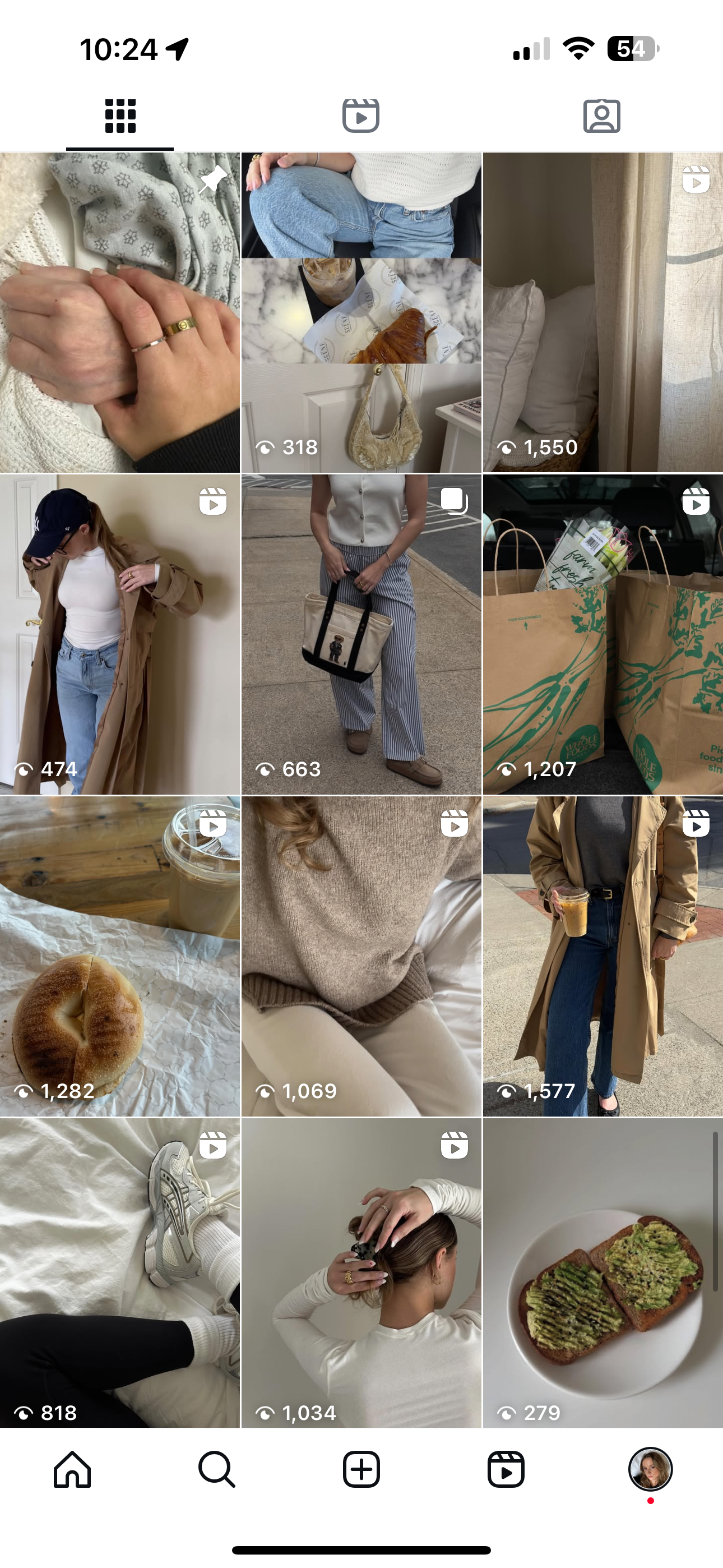The width and height of the screenshot is (723, 1568).
Task: Open the Whole Foods bags reel
Action: coord(603,634)
